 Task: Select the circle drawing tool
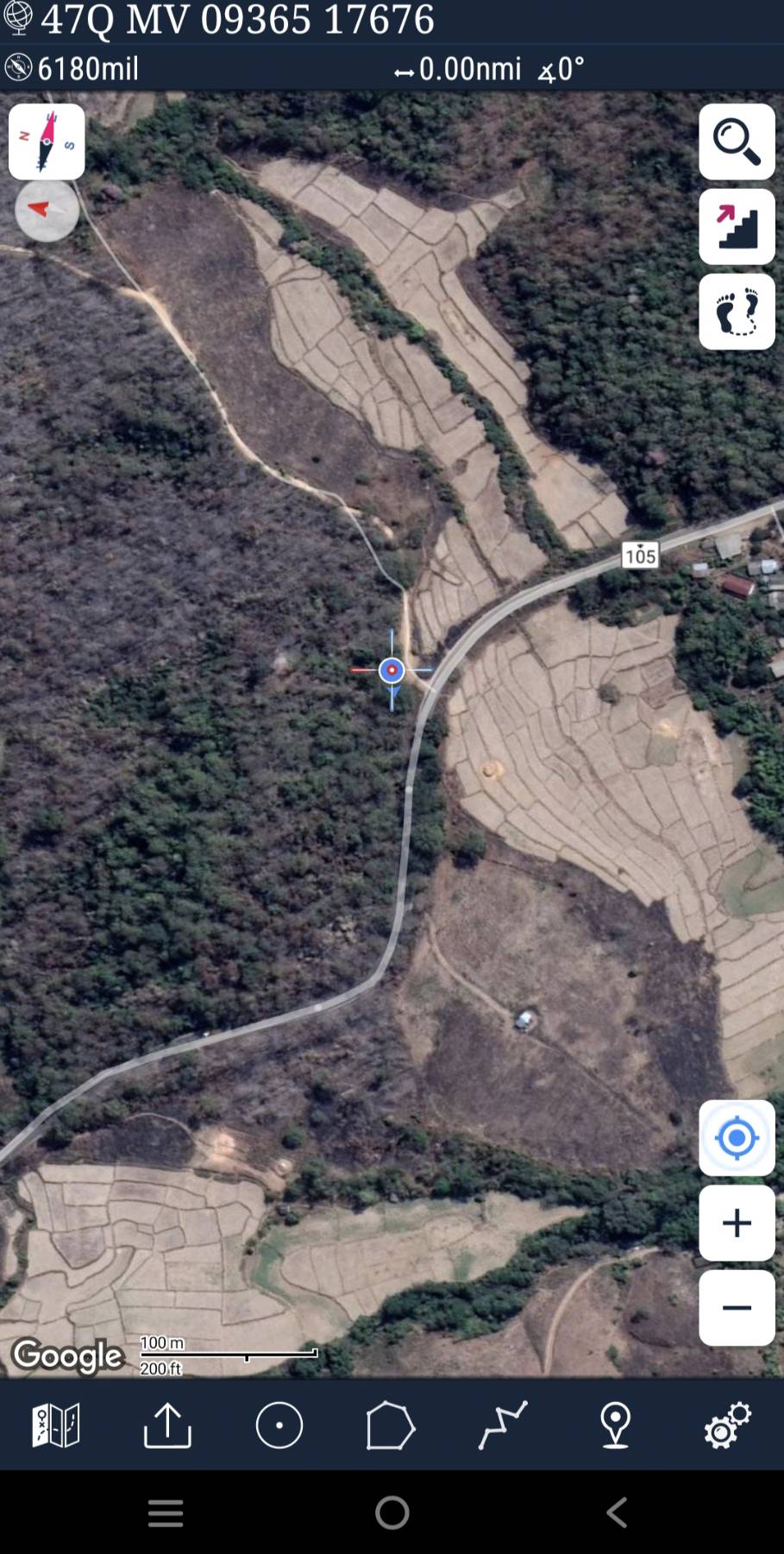(x=279, y=1425)
